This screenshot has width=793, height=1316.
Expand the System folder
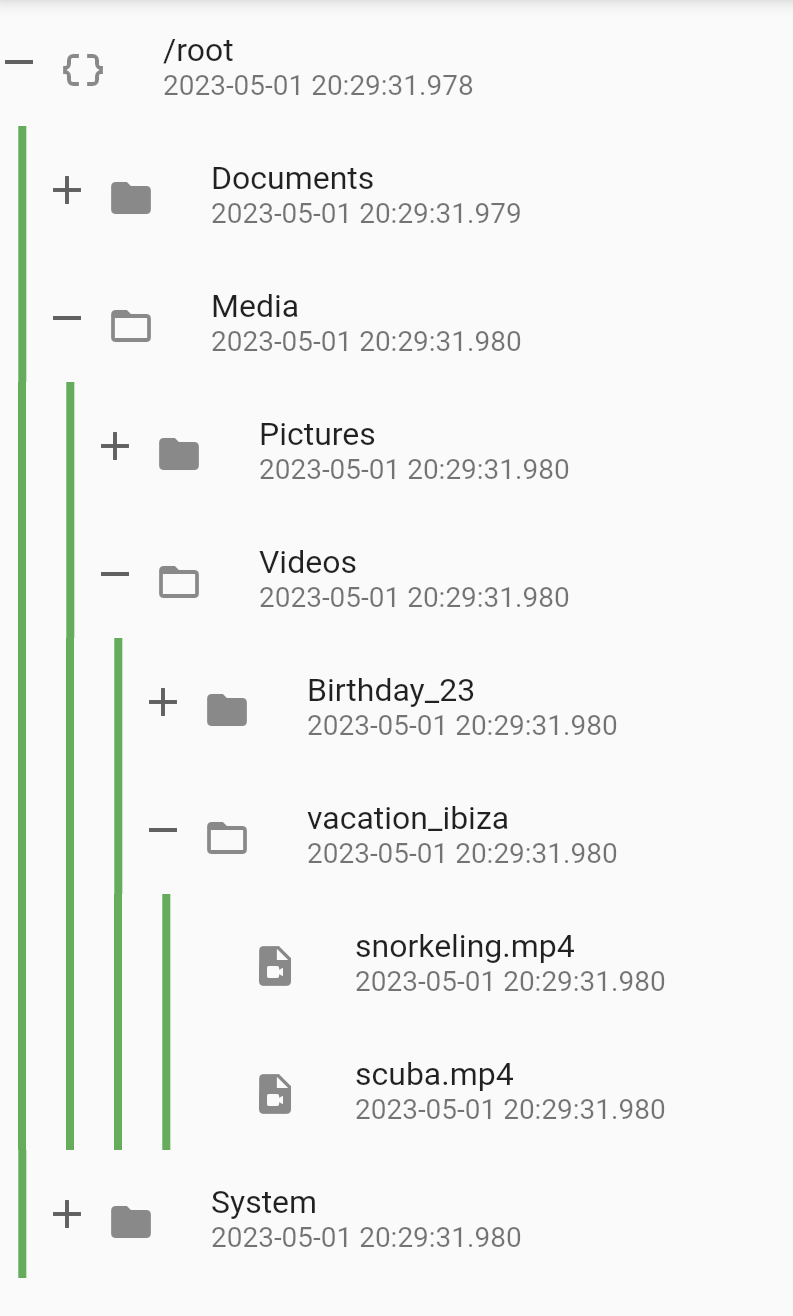pos(67,1214)
